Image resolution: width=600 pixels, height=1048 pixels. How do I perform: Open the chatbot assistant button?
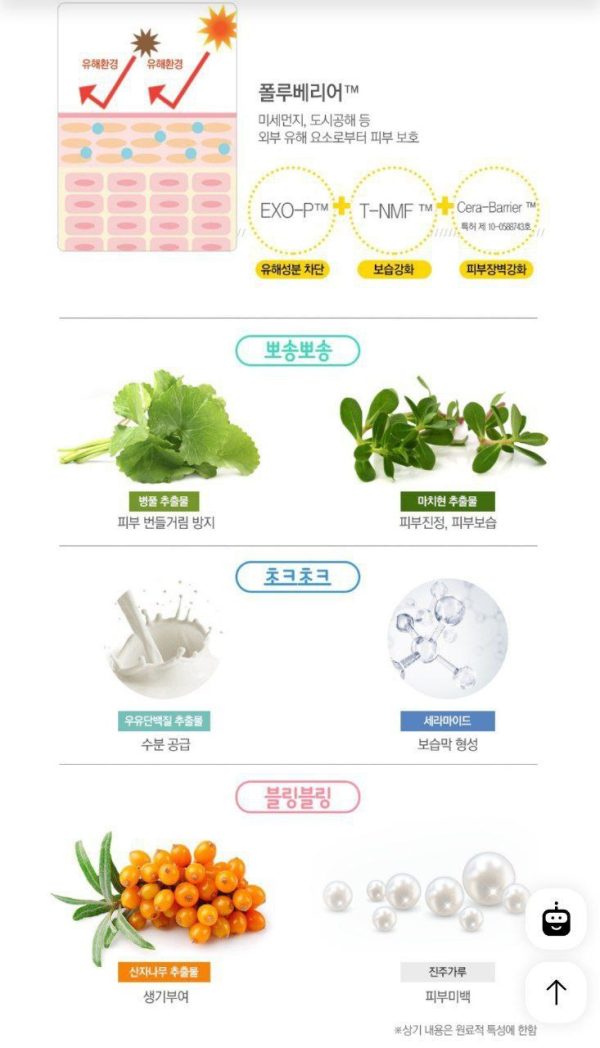pos(556,920)
